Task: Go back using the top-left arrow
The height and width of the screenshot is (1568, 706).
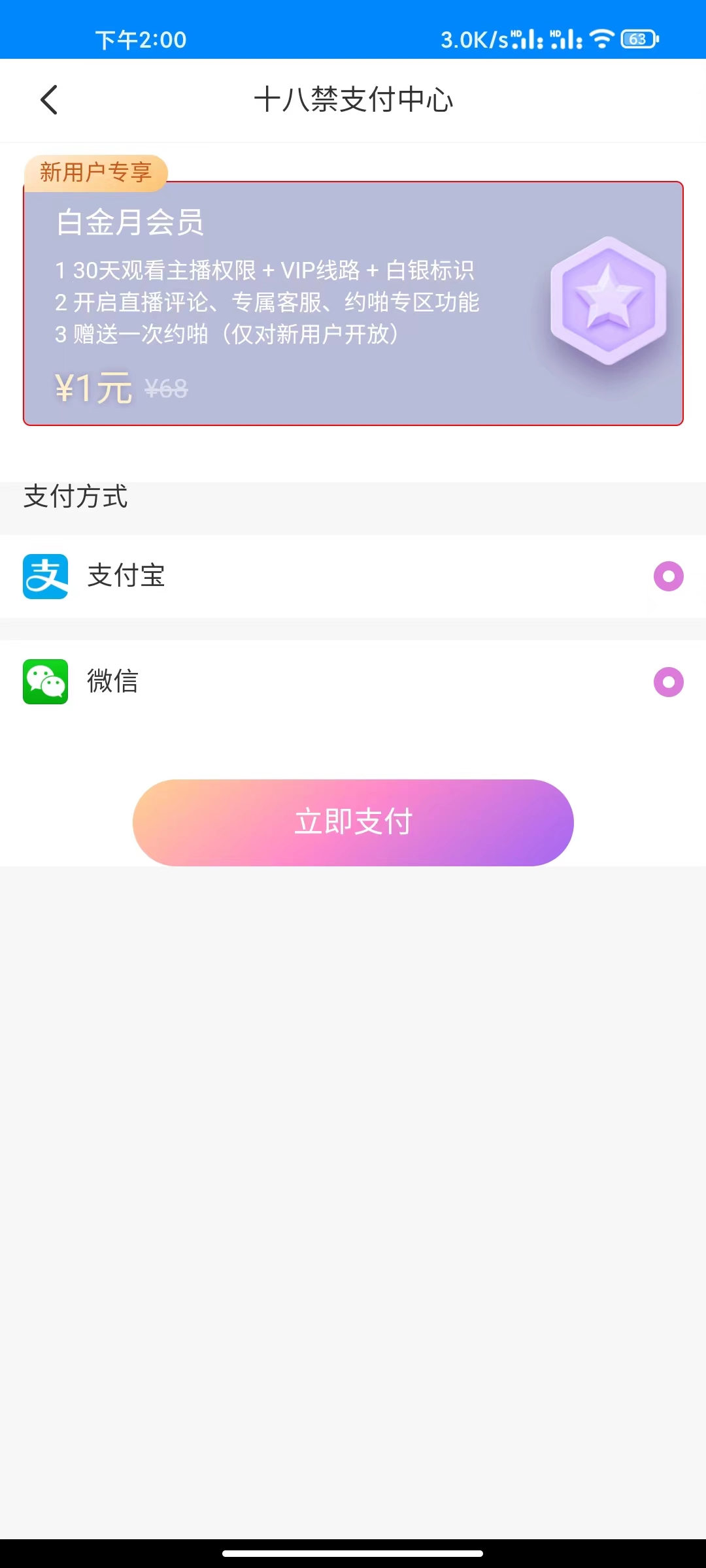Action: tap(49, 100)
